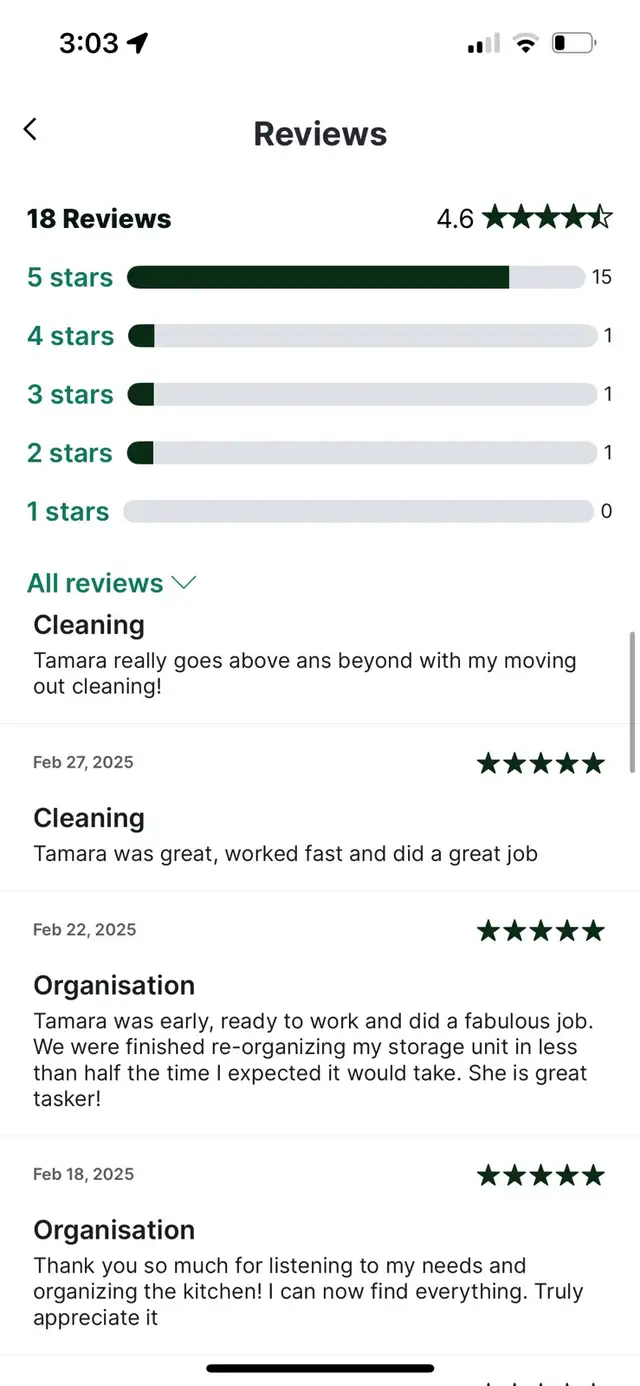Filter reviews by 5 stars
This screenshot has width=640, height=1386.
(x=319, y=277)
